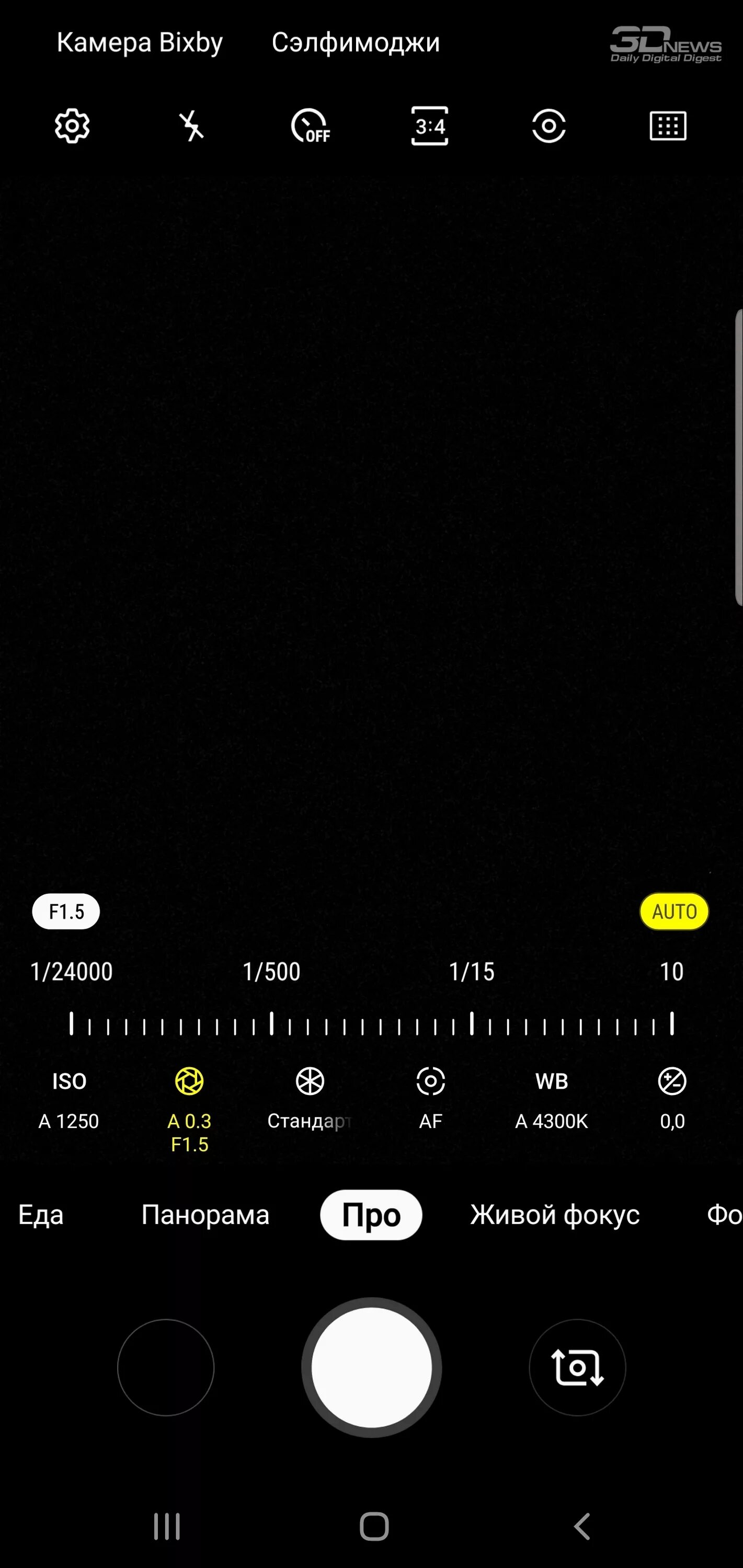Image resolution: width=743 pixels, height=1568 pixels.
Task: Open camera settings gear
Action: [x=72, y=126]
